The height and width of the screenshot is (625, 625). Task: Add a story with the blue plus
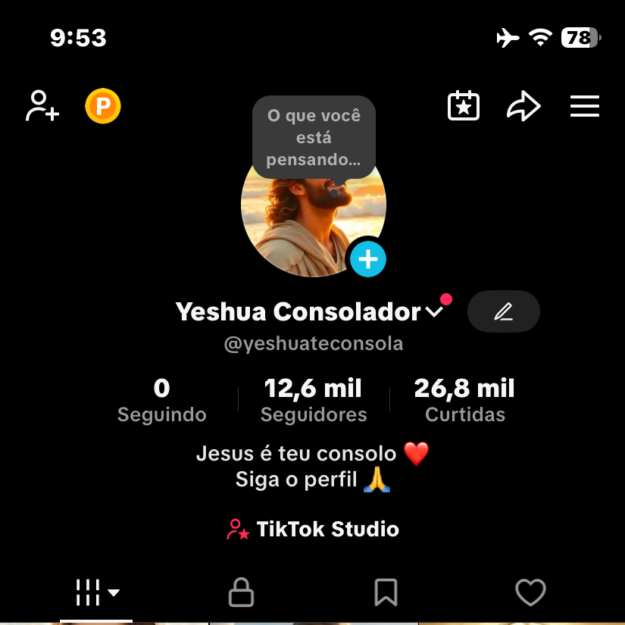(x=368, y=259)
